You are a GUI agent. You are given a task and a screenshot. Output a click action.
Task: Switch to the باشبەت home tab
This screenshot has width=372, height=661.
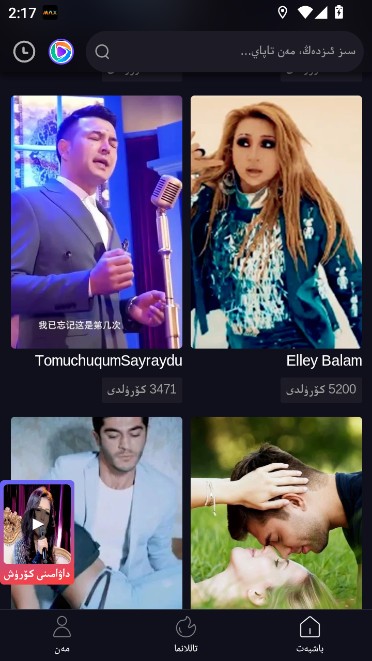[x=310, y=634]
